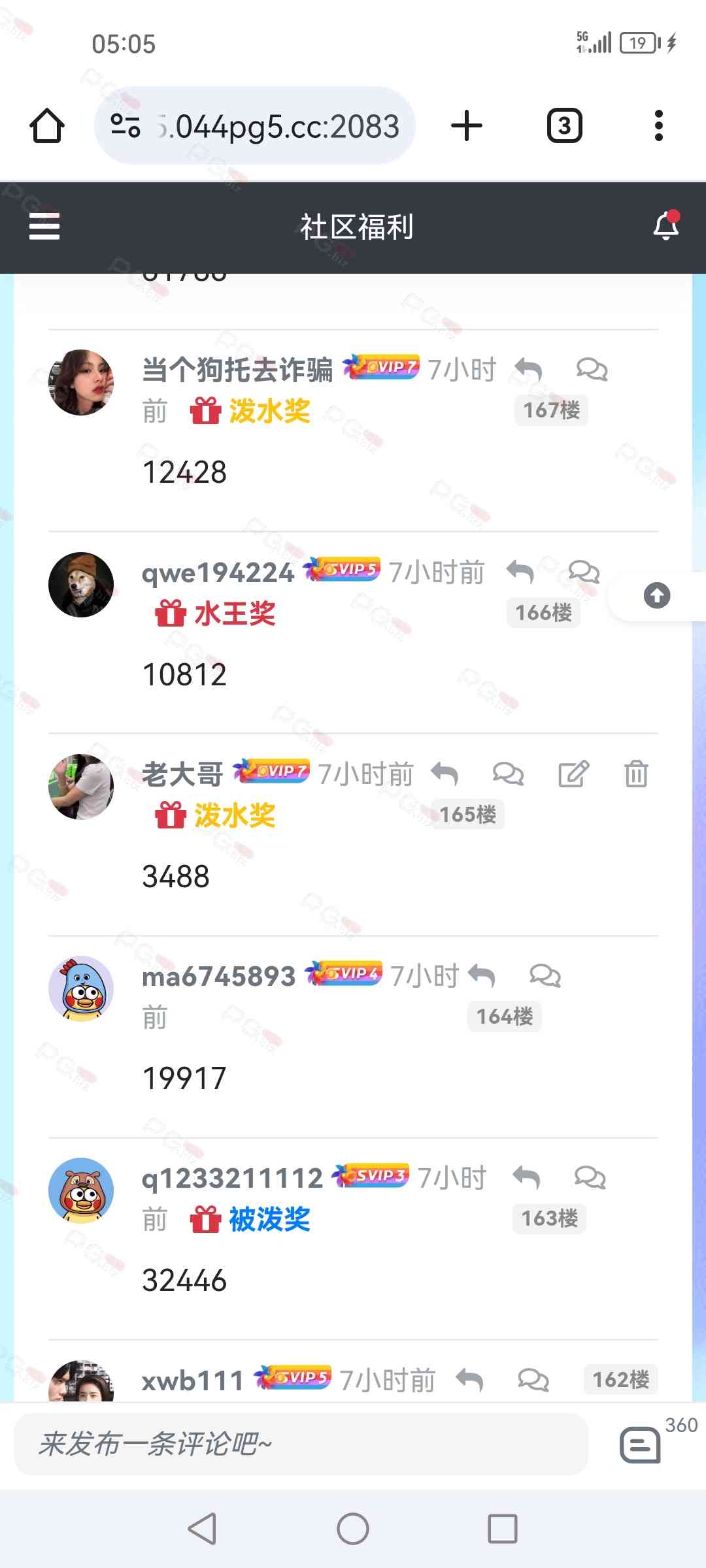Open the comment list icon showing 360
This screenshot has width=706, height=1568.
coord(641,1444)
